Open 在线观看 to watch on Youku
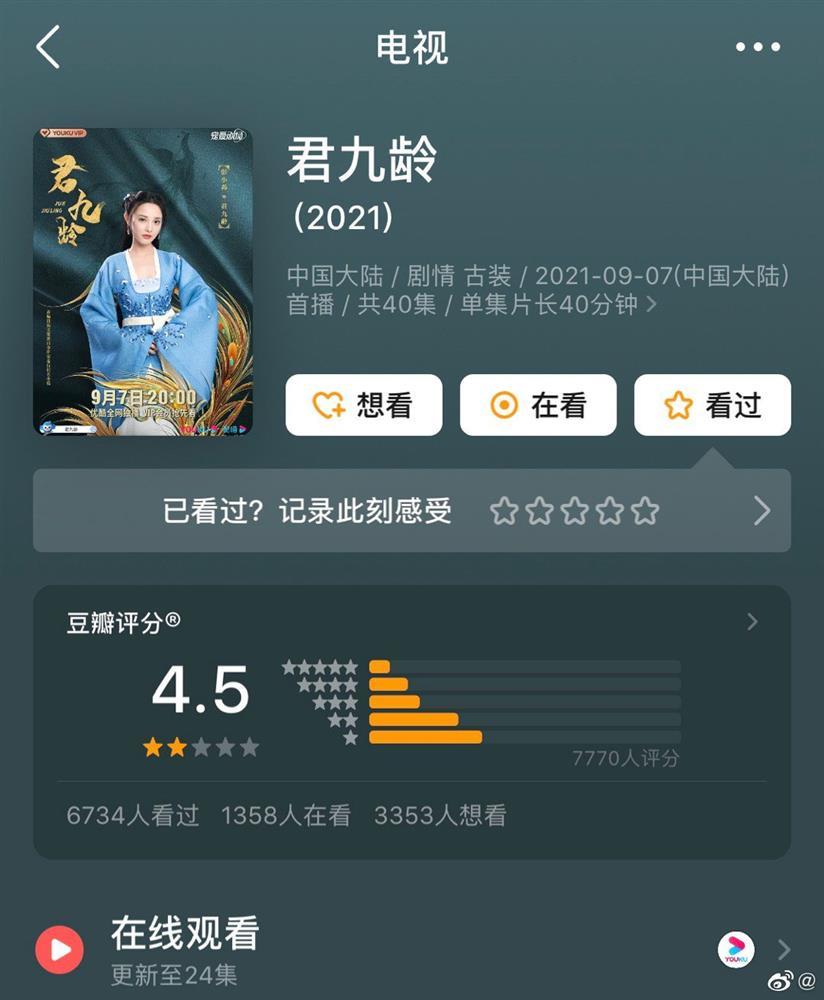The height and width of the screenshot is (1000, 824). (x=410, y=948)
